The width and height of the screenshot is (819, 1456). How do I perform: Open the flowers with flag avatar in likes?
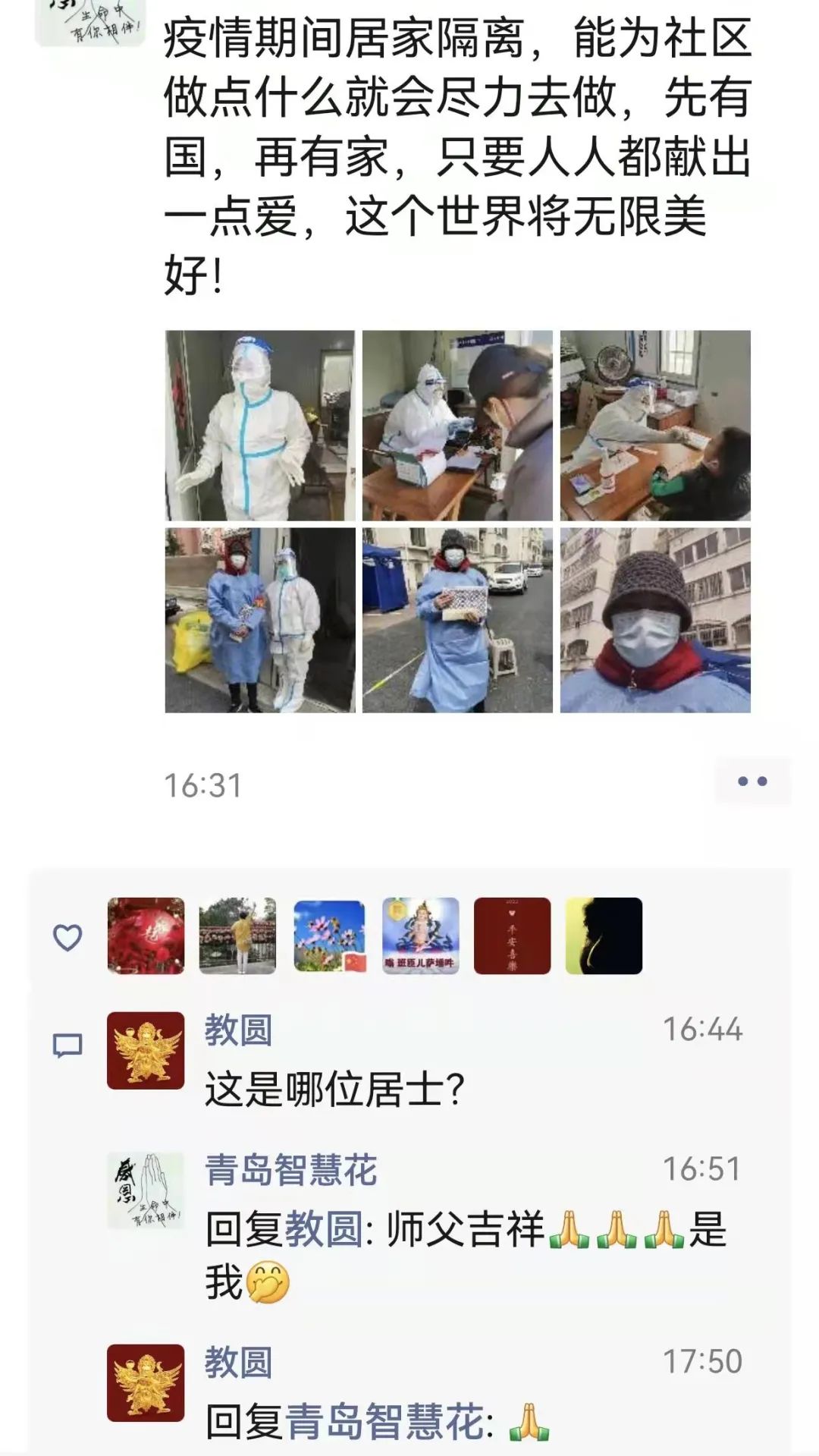[329, 936]
